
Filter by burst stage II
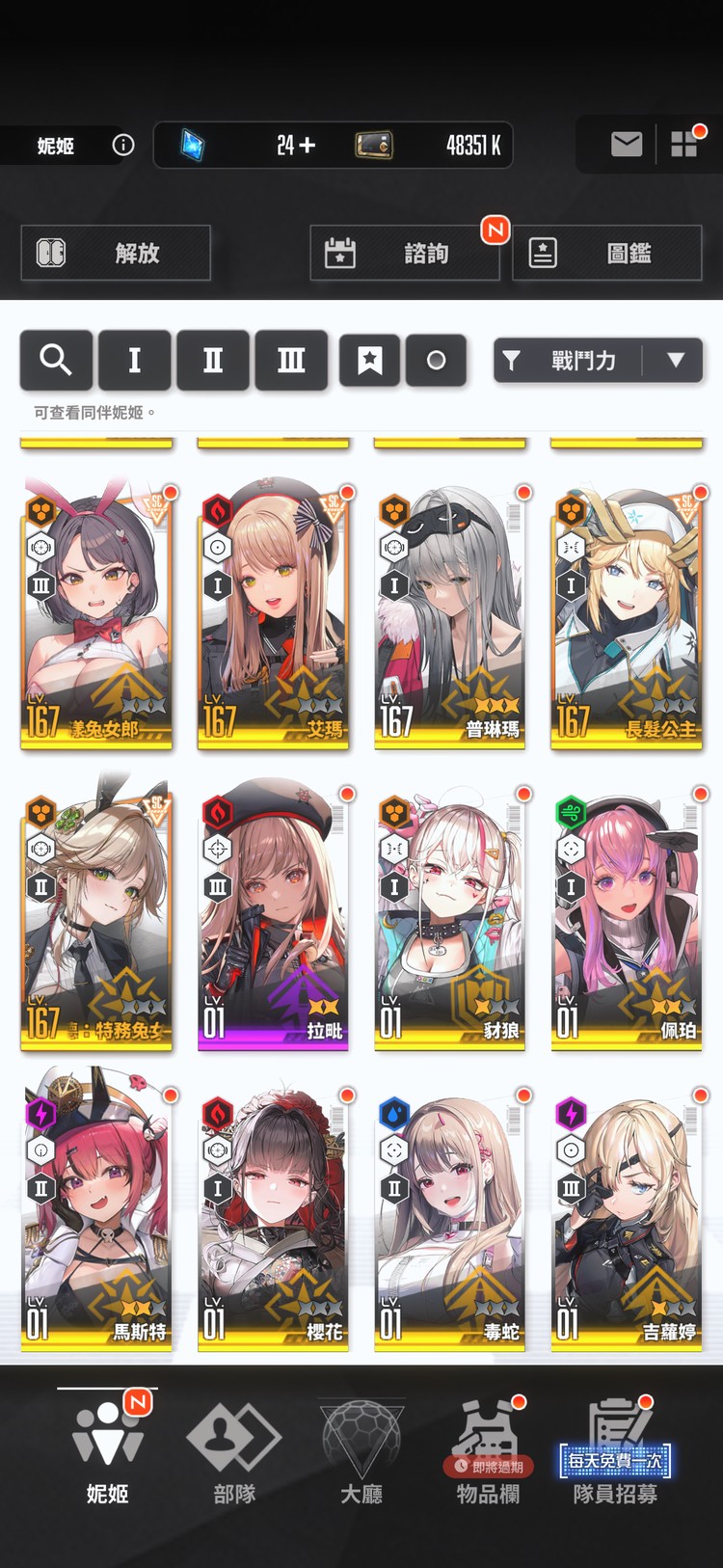coord(213,361)
